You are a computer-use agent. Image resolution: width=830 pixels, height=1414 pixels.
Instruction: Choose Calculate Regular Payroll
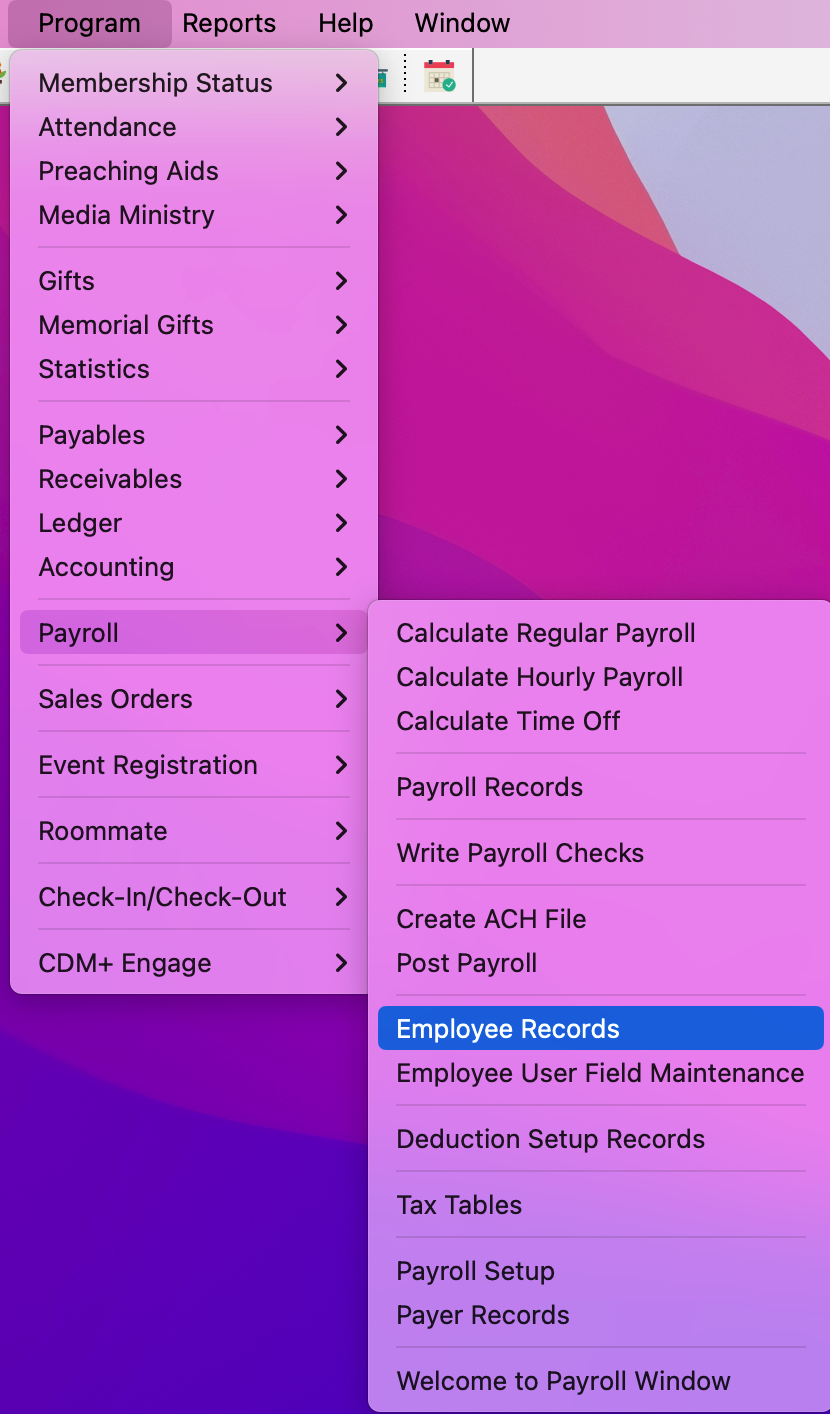(546, 633)
